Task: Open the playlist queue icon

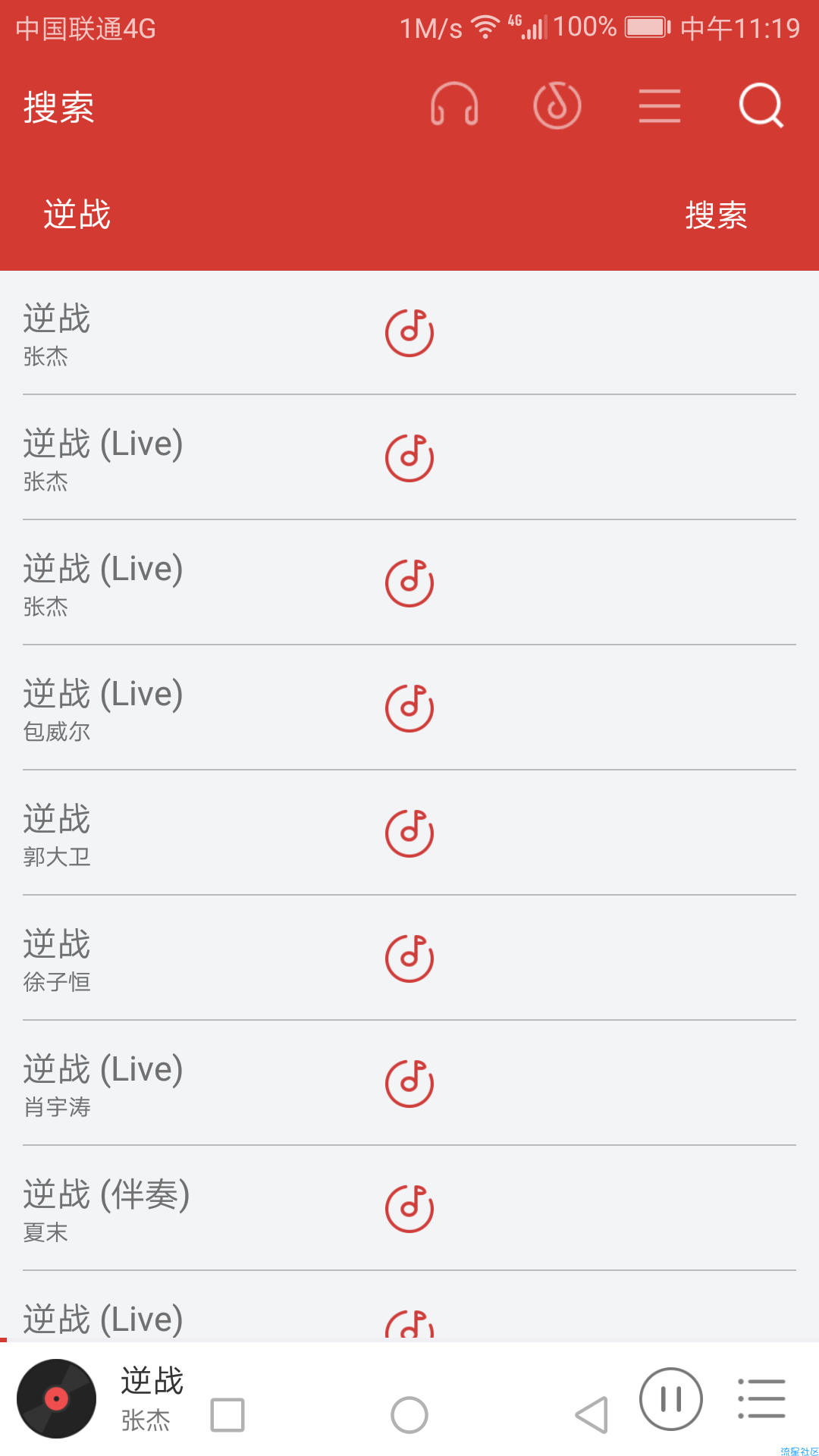Action: (x=761, y=1399)
